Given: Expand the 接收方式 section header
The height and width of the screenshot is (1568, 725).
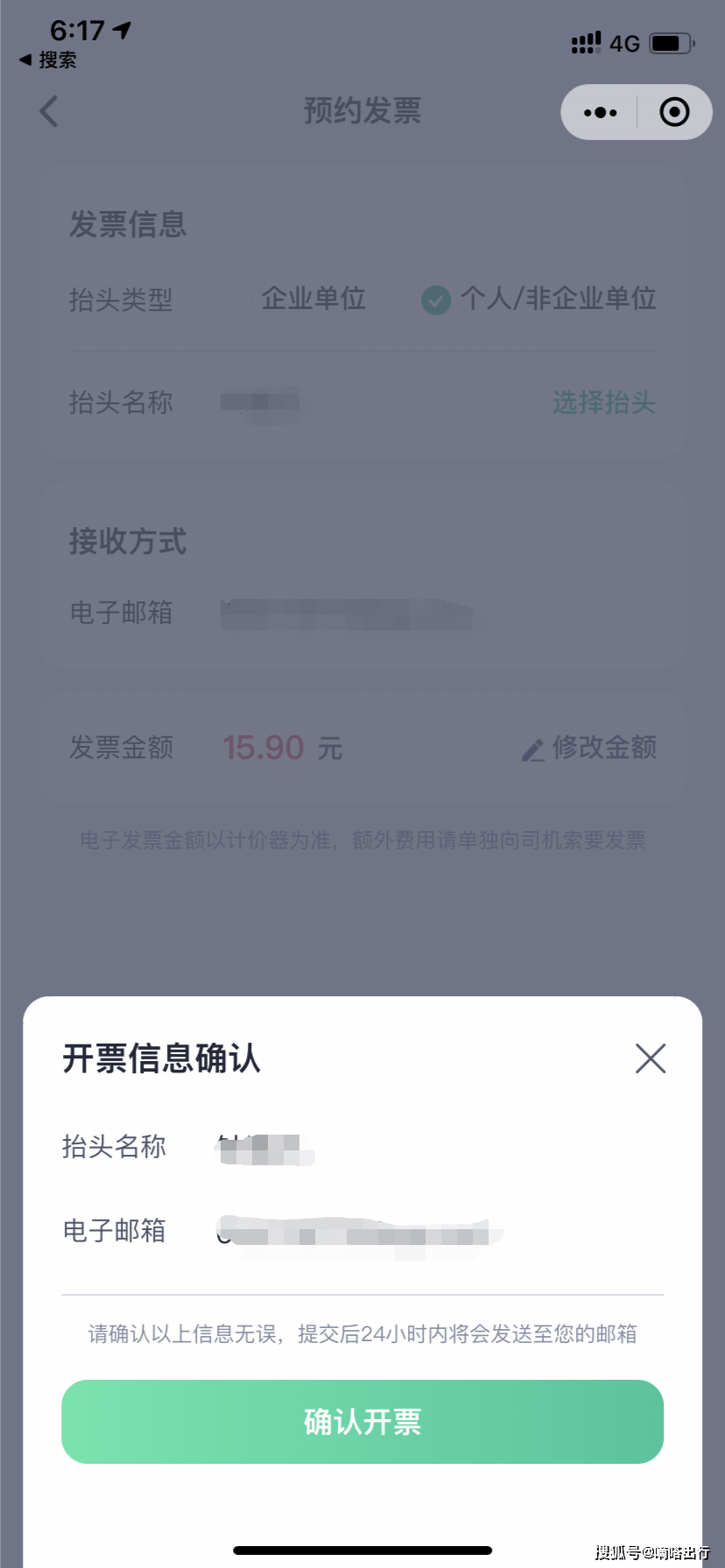Looking at the screenshot, I should point(128,543).
